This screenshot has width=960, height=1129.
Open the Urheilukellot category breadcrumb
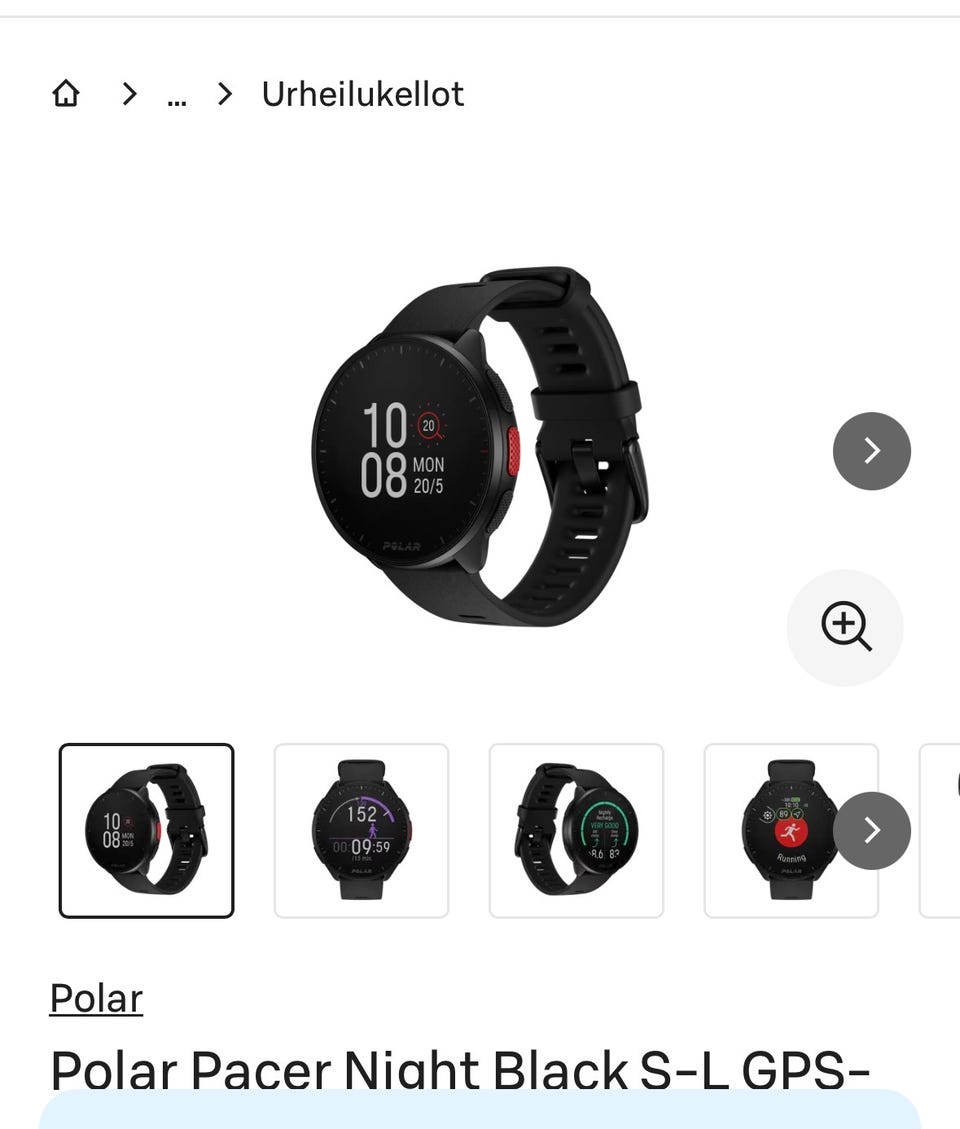point(363,94)
